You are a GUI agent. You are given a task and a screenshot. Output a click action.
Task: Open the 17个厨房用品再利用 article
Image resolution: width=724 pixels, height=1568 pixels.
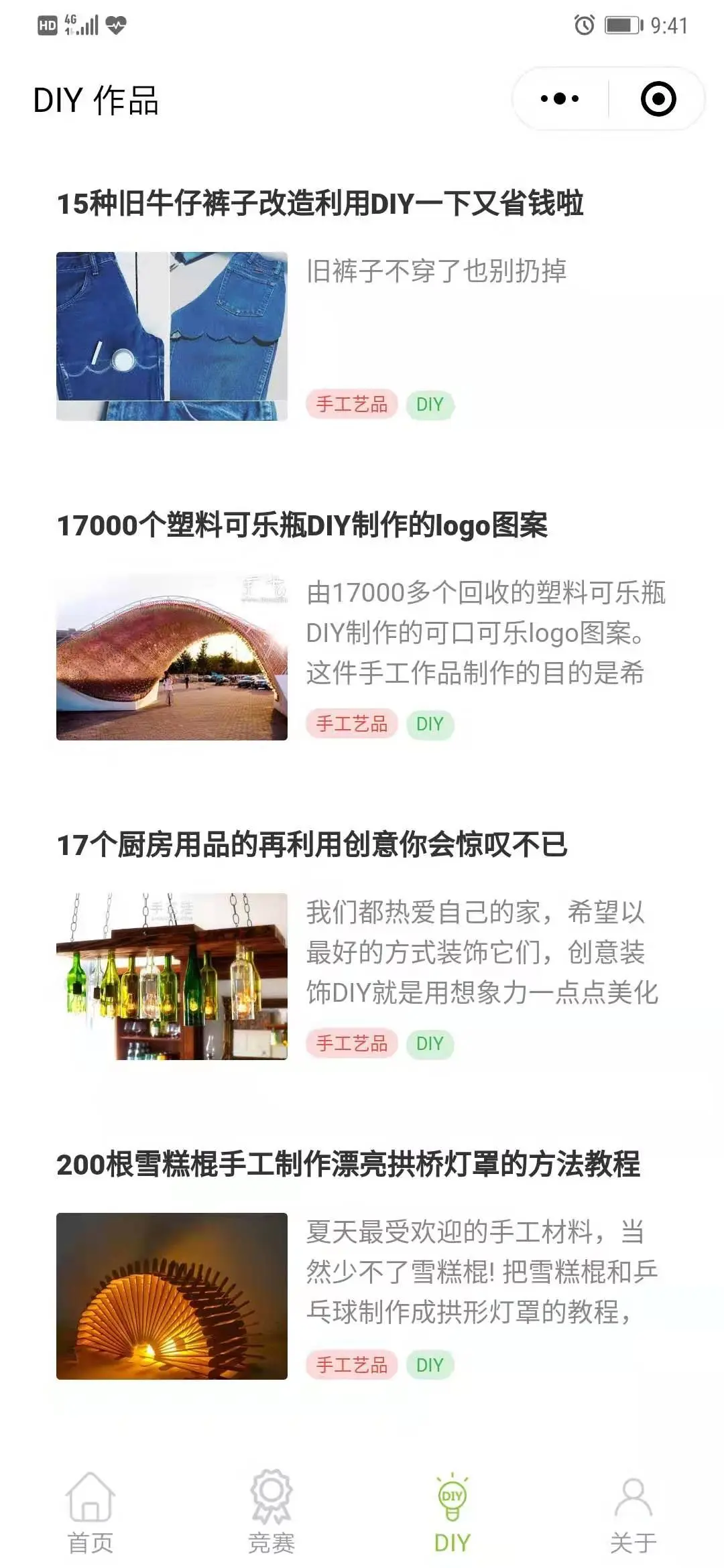click(312, 845)
